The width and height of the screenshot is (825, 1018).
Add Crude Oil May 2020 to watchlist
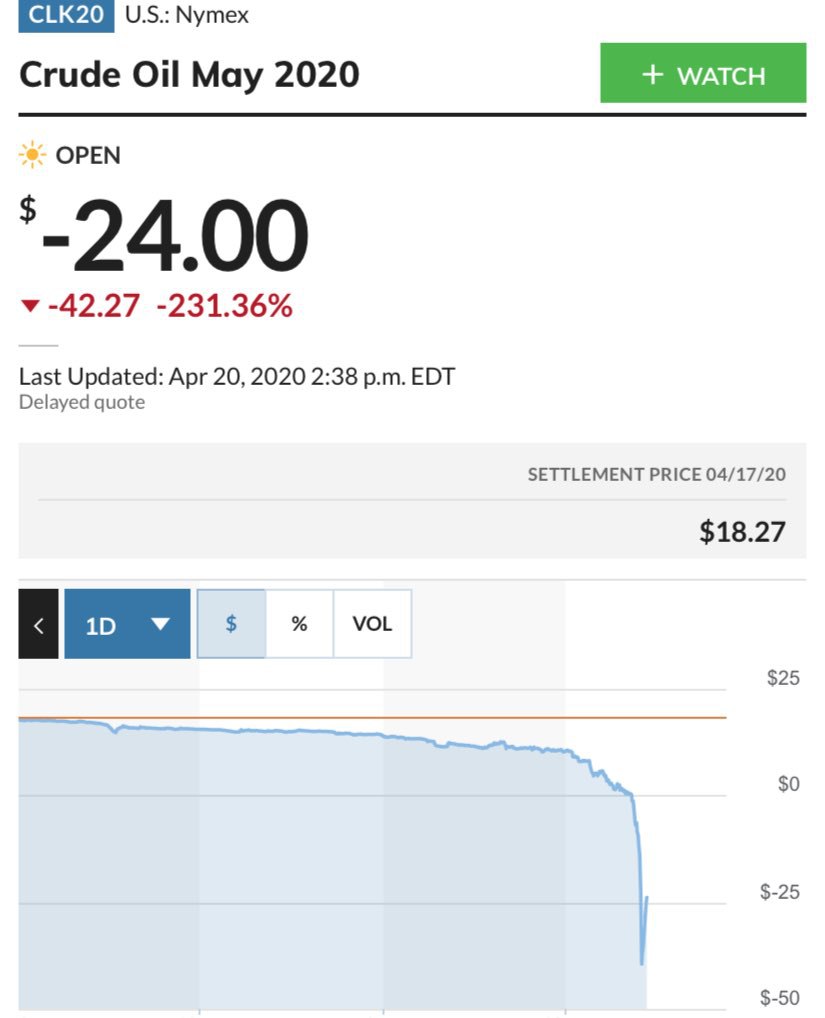(702, 74)
